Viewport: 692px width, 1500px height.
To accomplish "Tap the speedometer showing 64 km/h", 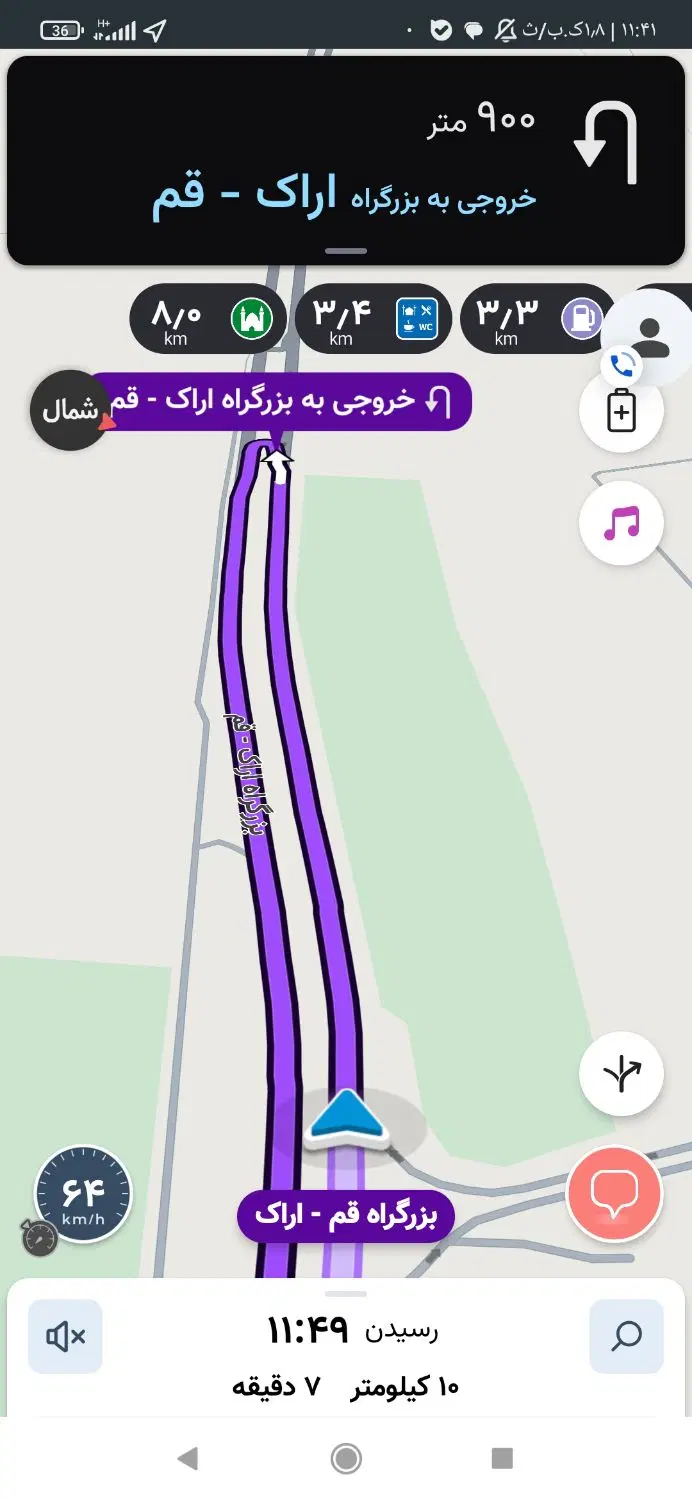I will (83, 1194).
